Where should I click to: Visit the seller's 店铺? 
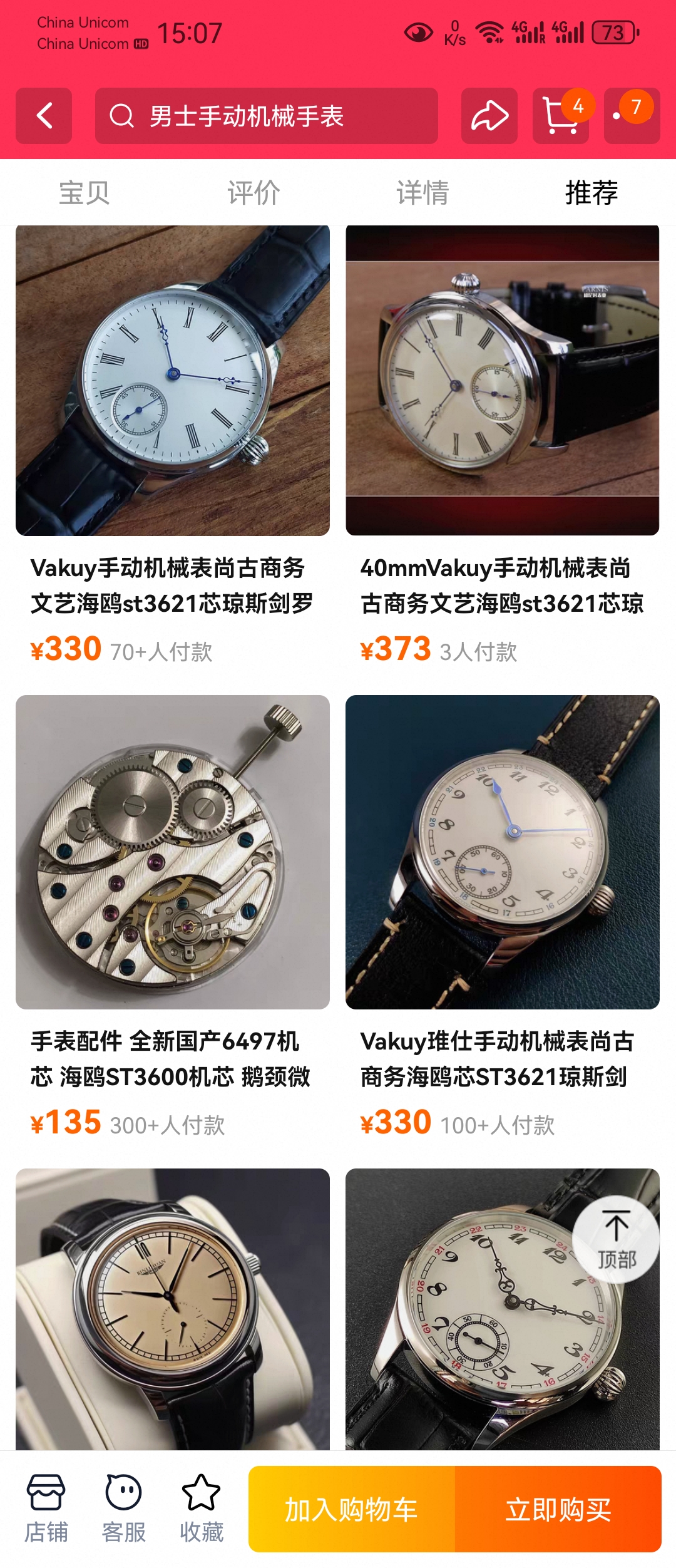[x=46, y=1508]
